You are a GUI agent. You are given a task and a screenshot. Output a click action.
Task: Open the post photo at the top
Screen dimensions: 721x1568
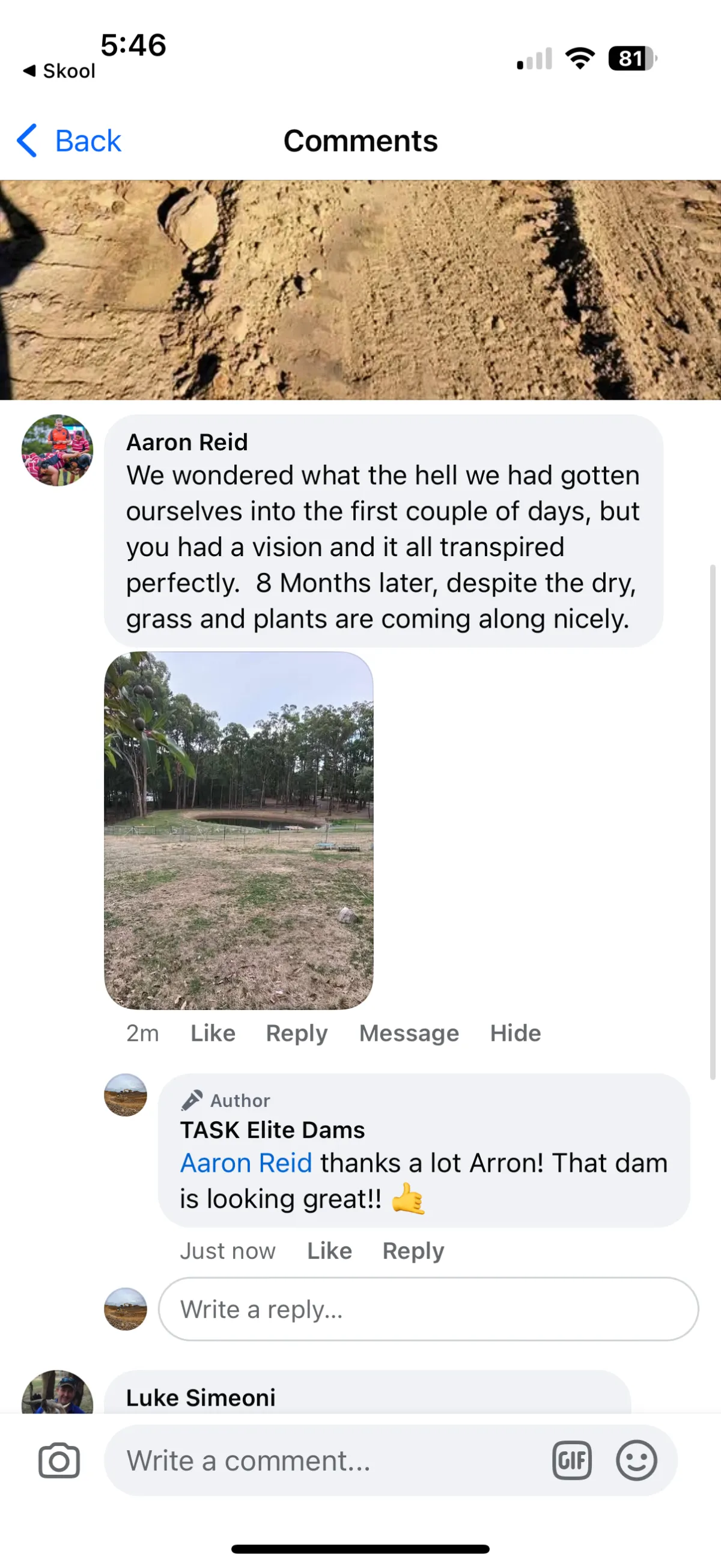click(x=360, y=290)
